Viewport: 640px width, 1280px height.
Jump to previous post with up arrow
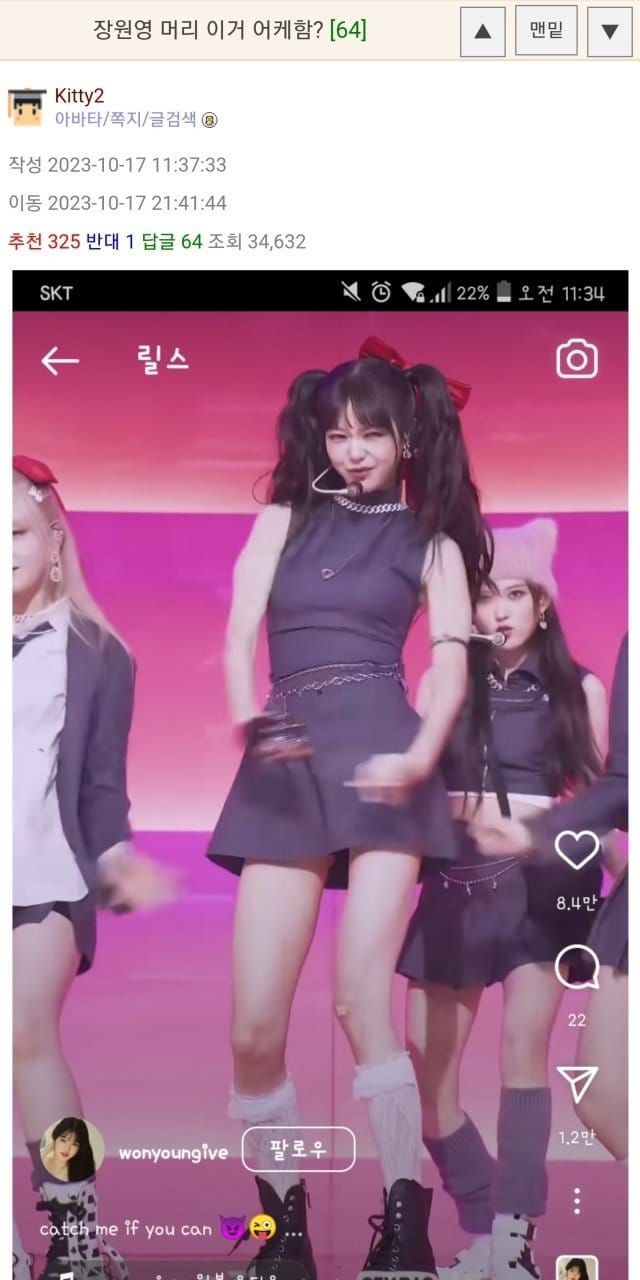pyautogui.click(x=483, y=31)
